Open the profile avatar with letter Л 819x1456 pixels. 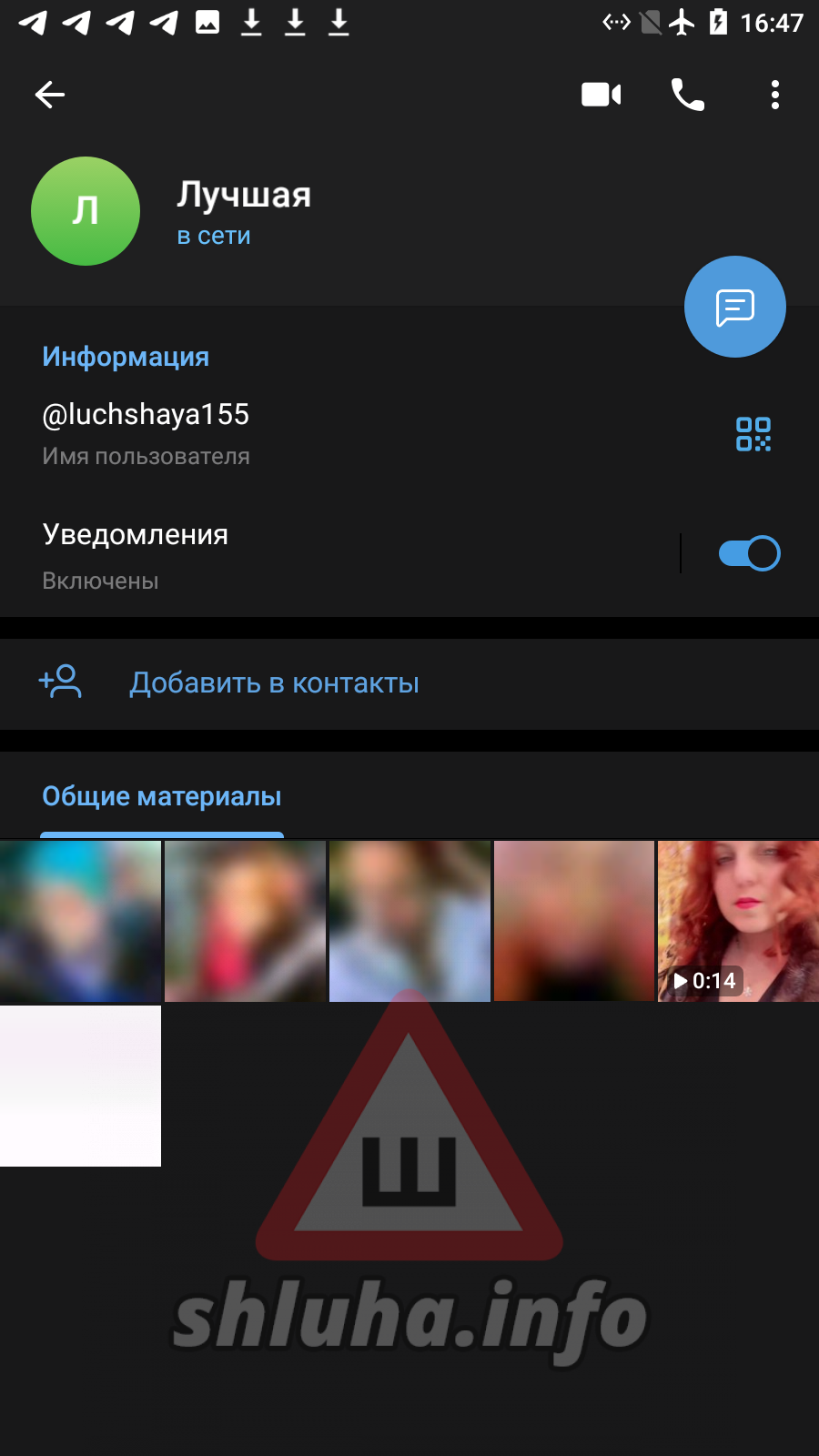[x=86, y=211]
